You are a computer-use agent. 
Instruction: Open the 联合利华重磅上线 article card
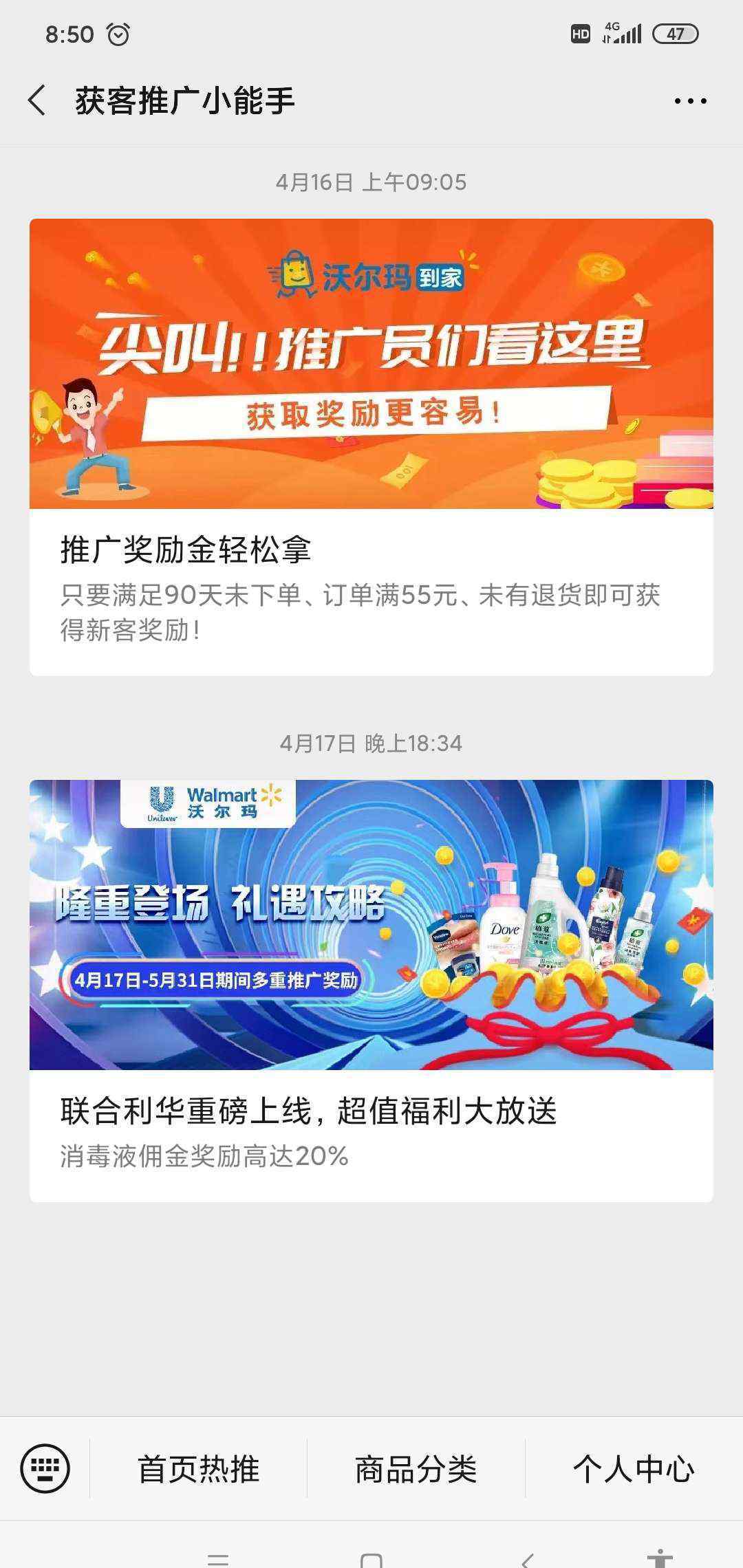[x=371, y=990]
